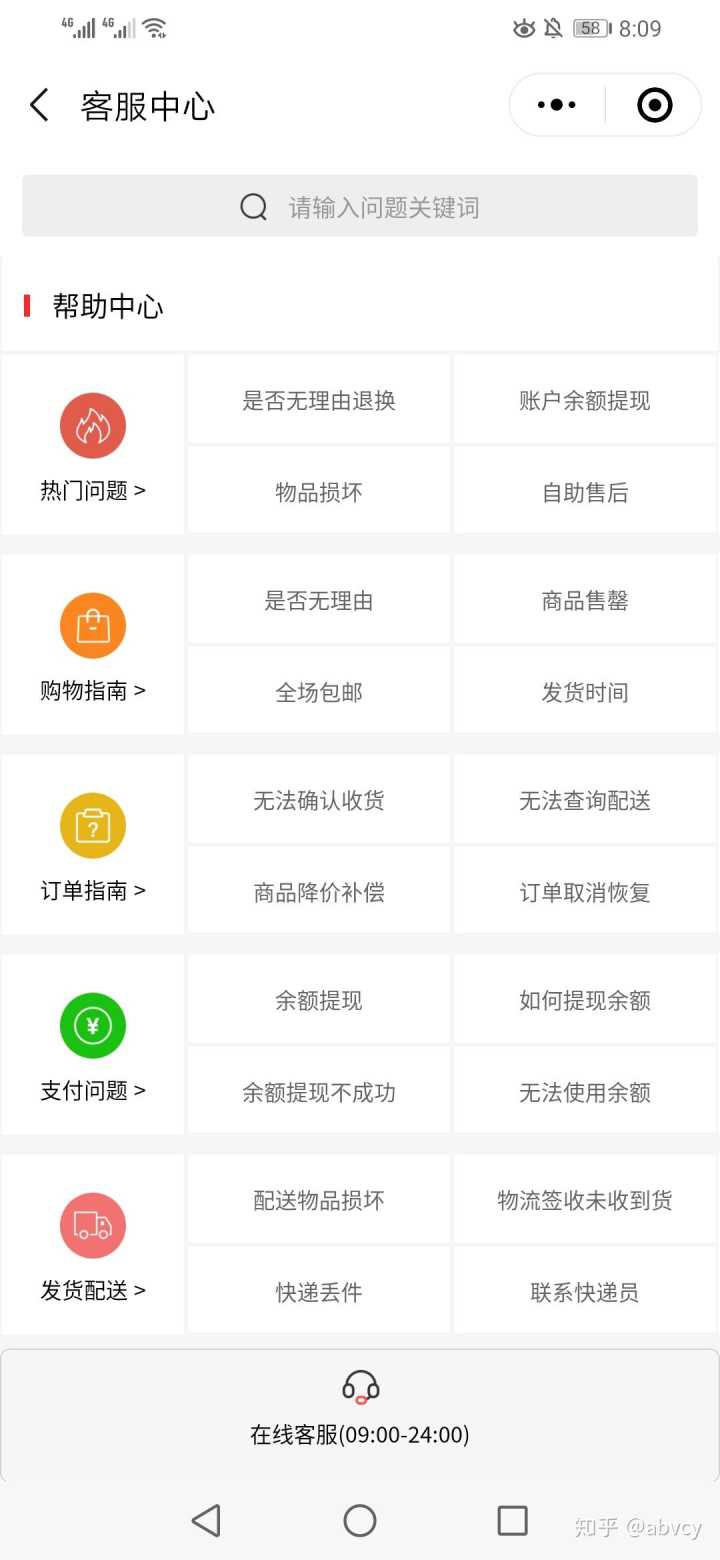
Task: View the 订单取消恢复 help topic
Action: point(585,892)
